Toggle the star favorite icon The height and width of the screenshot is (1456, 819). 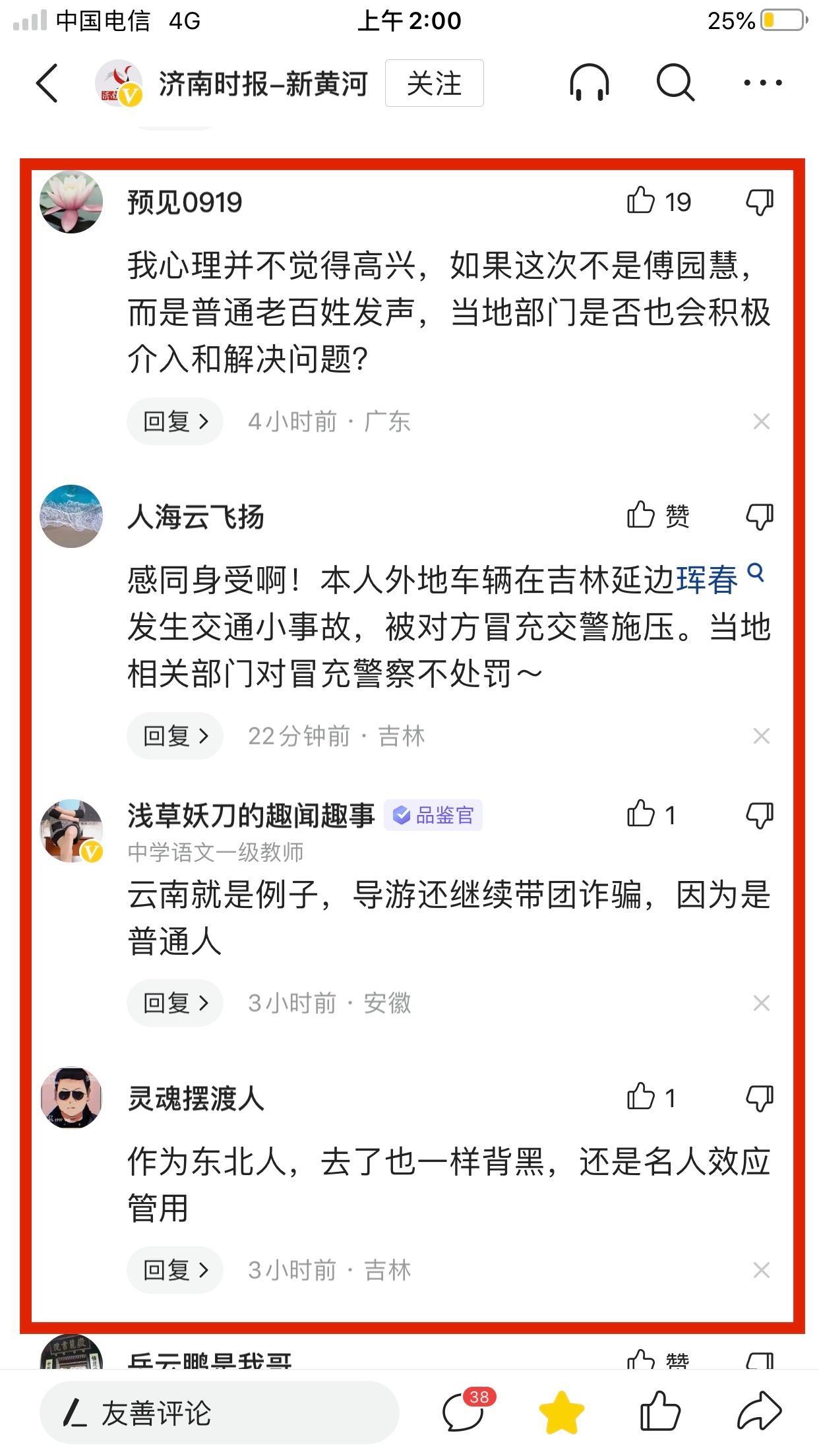pyautogui.click(x=561, y=1412)
